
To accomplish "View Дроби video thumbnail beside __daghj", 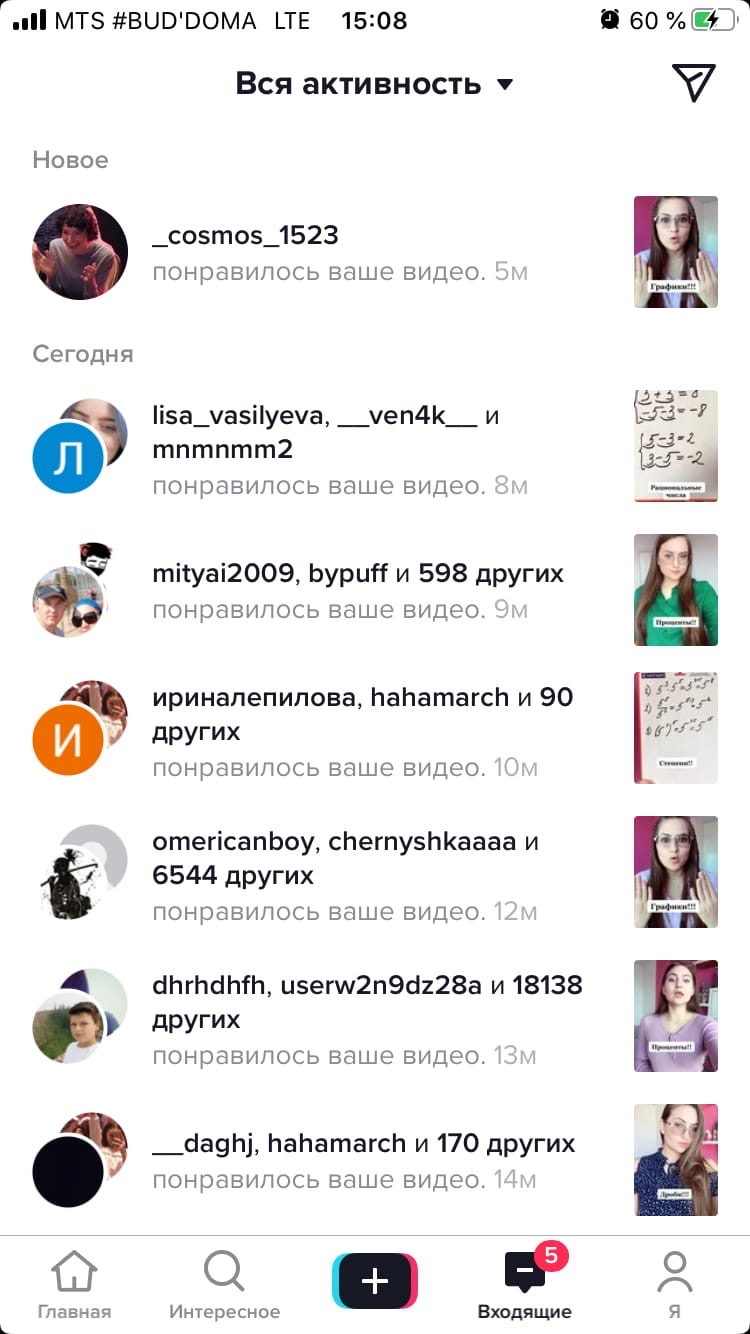I will pos(676,1159).
